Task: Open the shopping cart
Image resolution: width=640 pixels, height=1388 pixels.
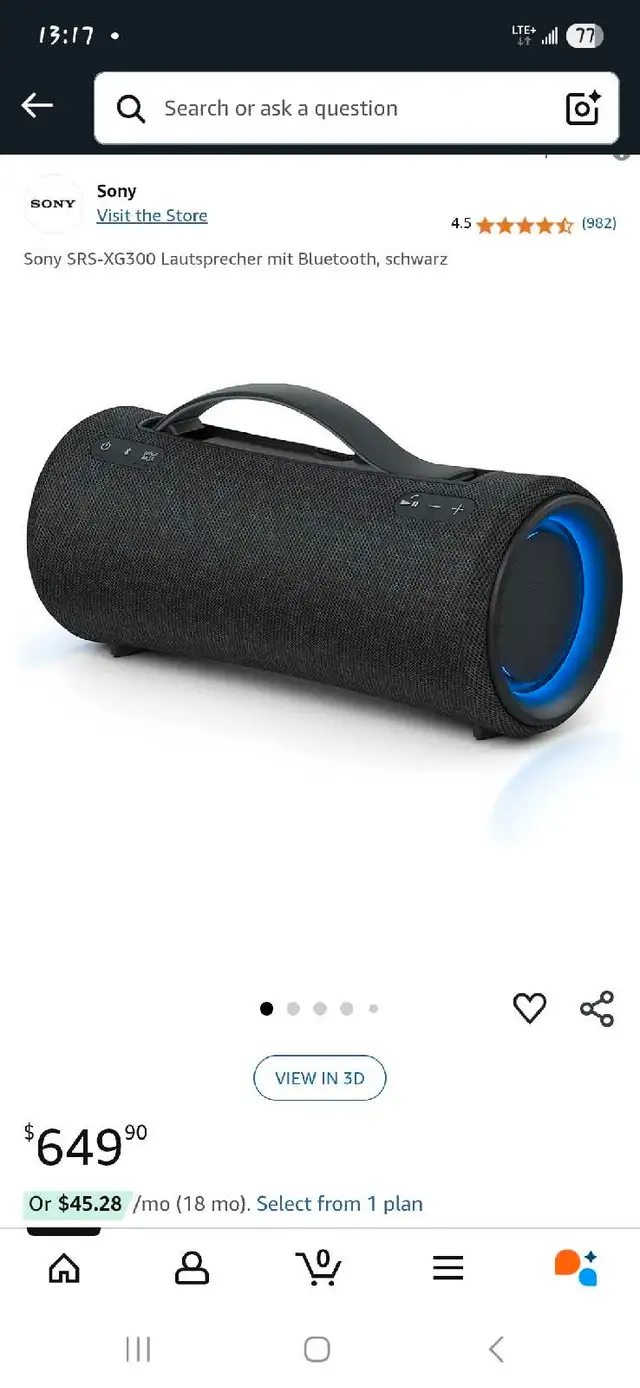Action: 319,1267
